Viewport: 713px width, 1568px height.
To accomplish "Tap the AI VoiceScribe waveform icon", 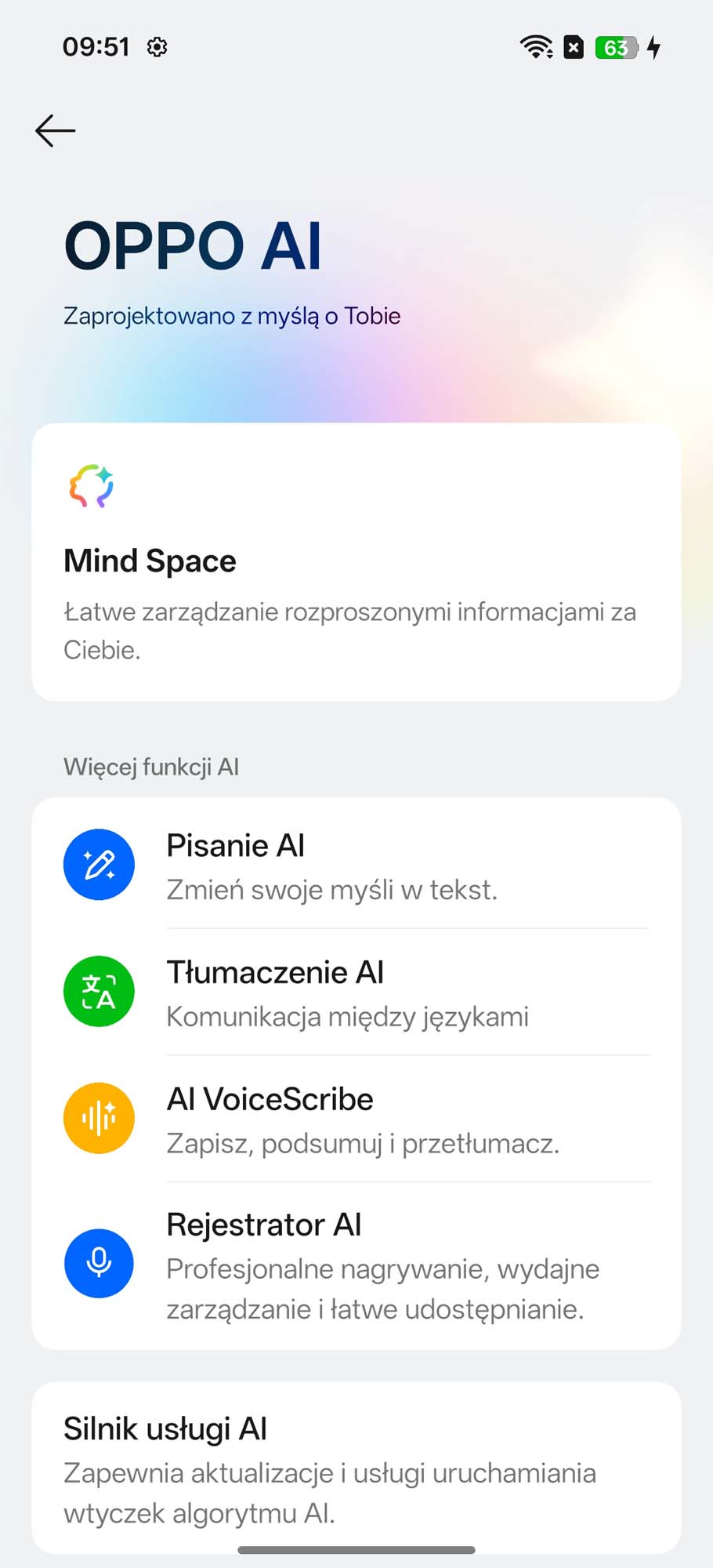I will 99,1118.
